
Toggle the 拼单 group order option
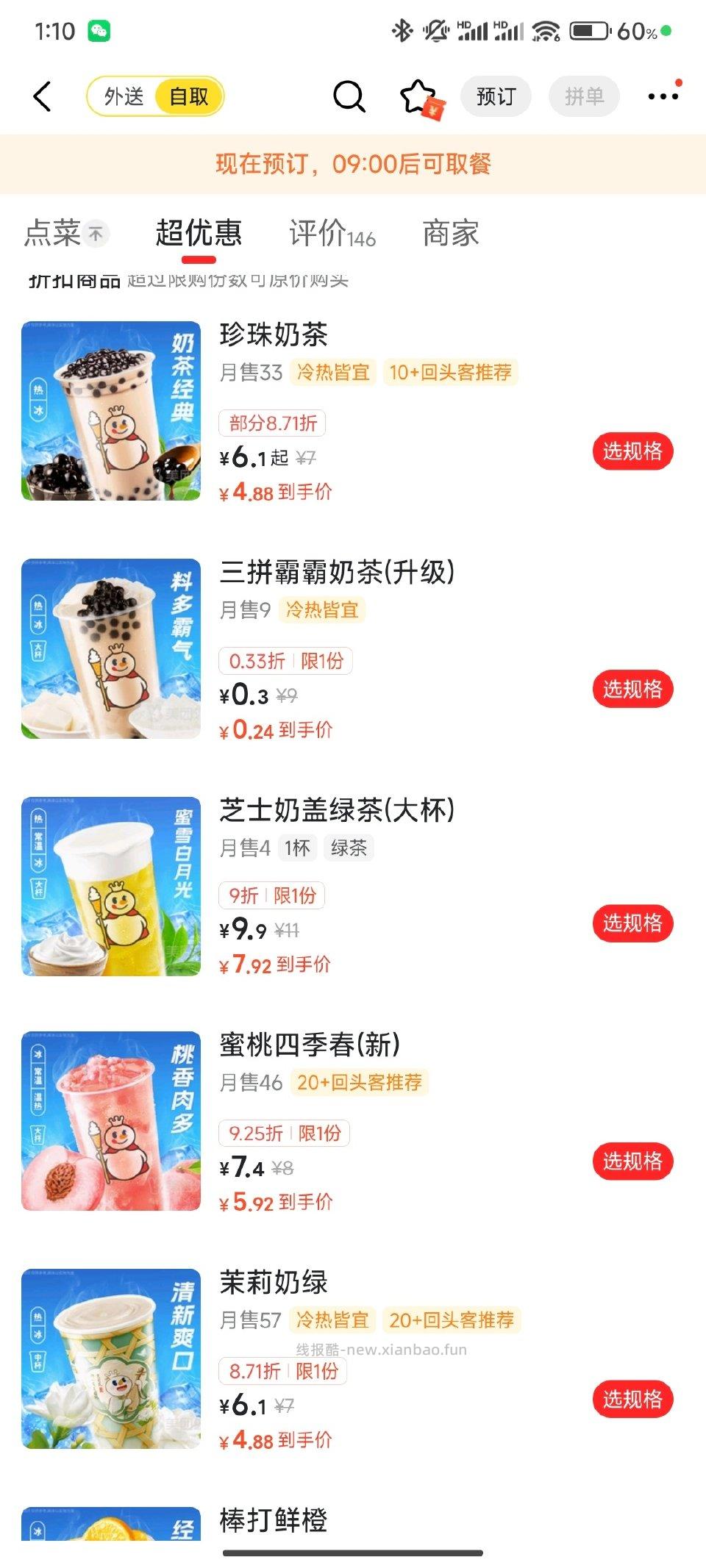click(x=583, y=96)
